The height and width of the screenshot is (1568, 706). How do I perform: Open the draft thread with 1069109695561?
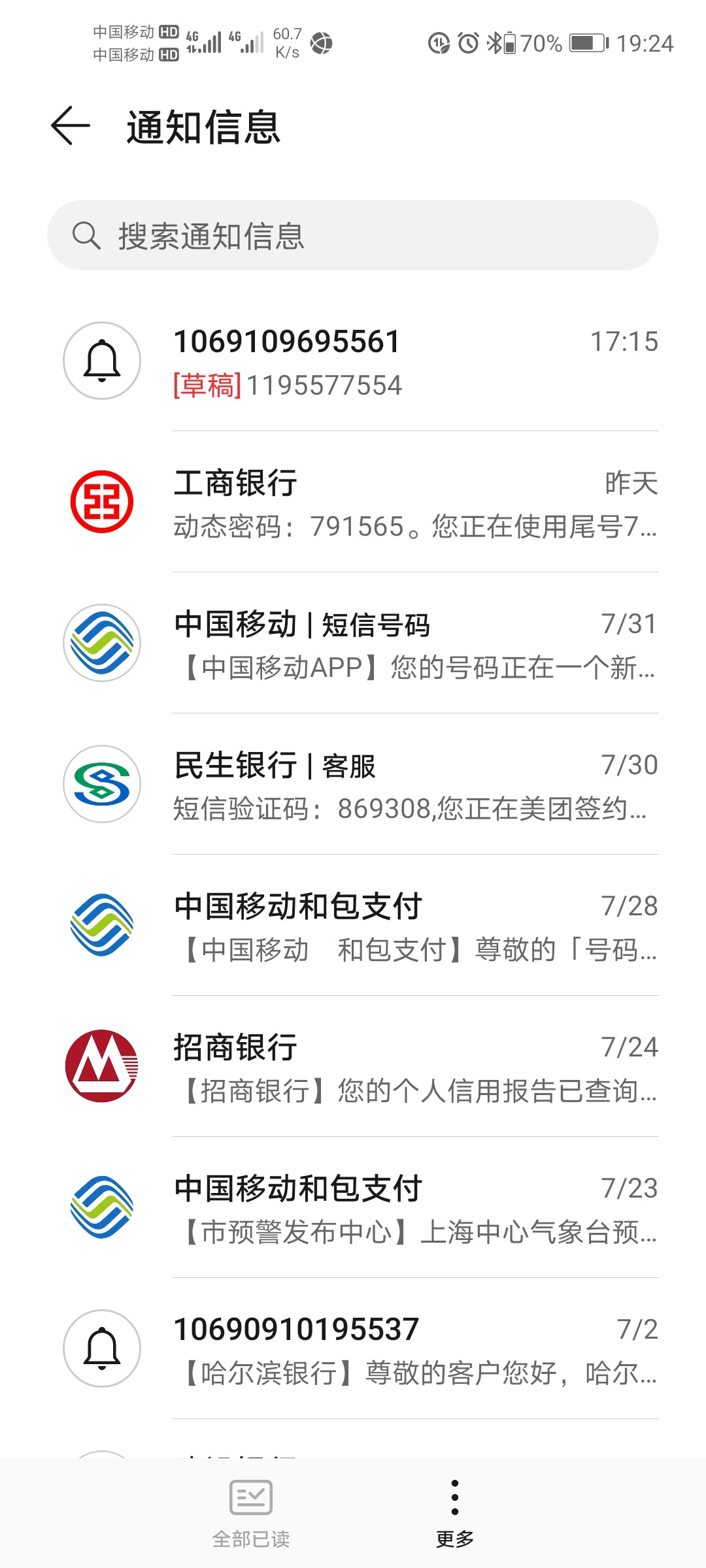click(x=353, y=361)
